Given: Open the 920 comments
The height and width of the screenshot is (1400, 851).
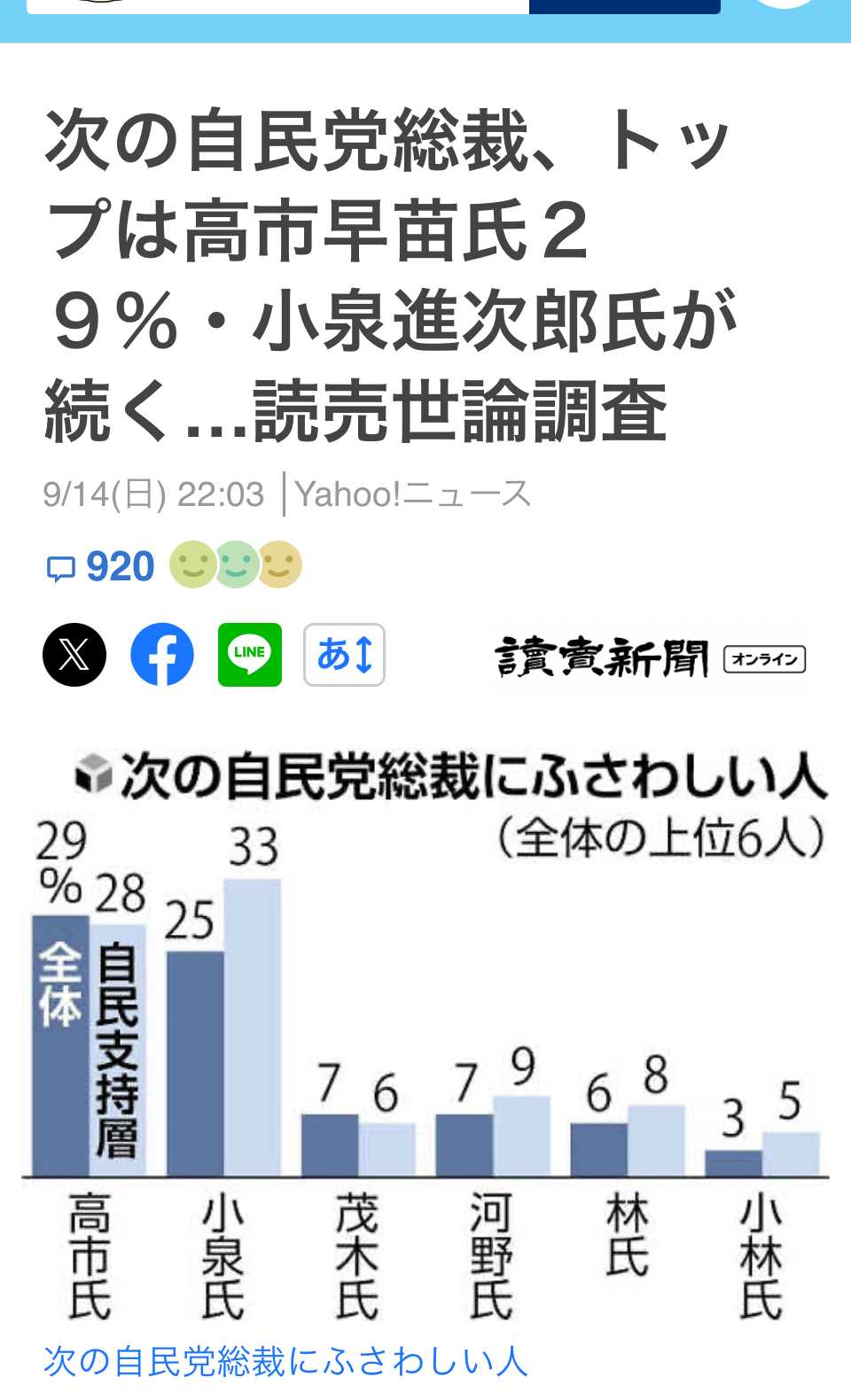Looking at the screenshot, I should click(x=101, y=567).
